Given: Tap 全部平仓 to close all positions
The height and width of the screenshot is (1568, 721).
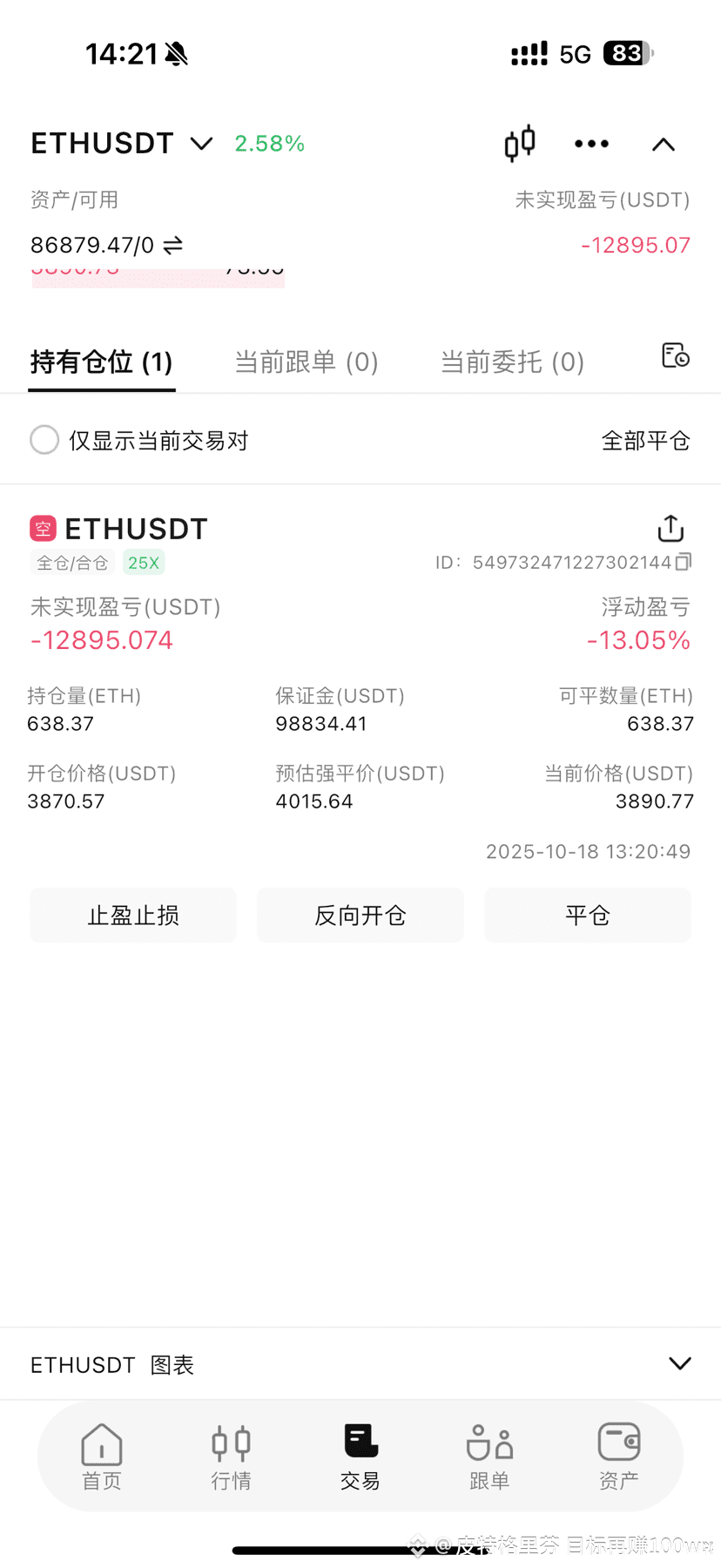Looking at the screenshot, I should 645,441.
